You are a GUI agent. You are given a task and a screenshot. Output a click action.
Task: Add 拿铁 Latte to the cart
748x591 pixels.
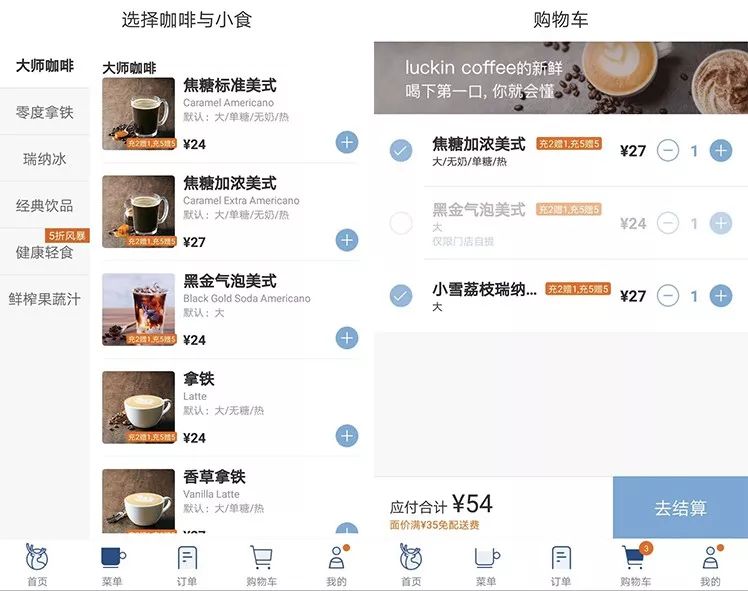click(346, 436)
